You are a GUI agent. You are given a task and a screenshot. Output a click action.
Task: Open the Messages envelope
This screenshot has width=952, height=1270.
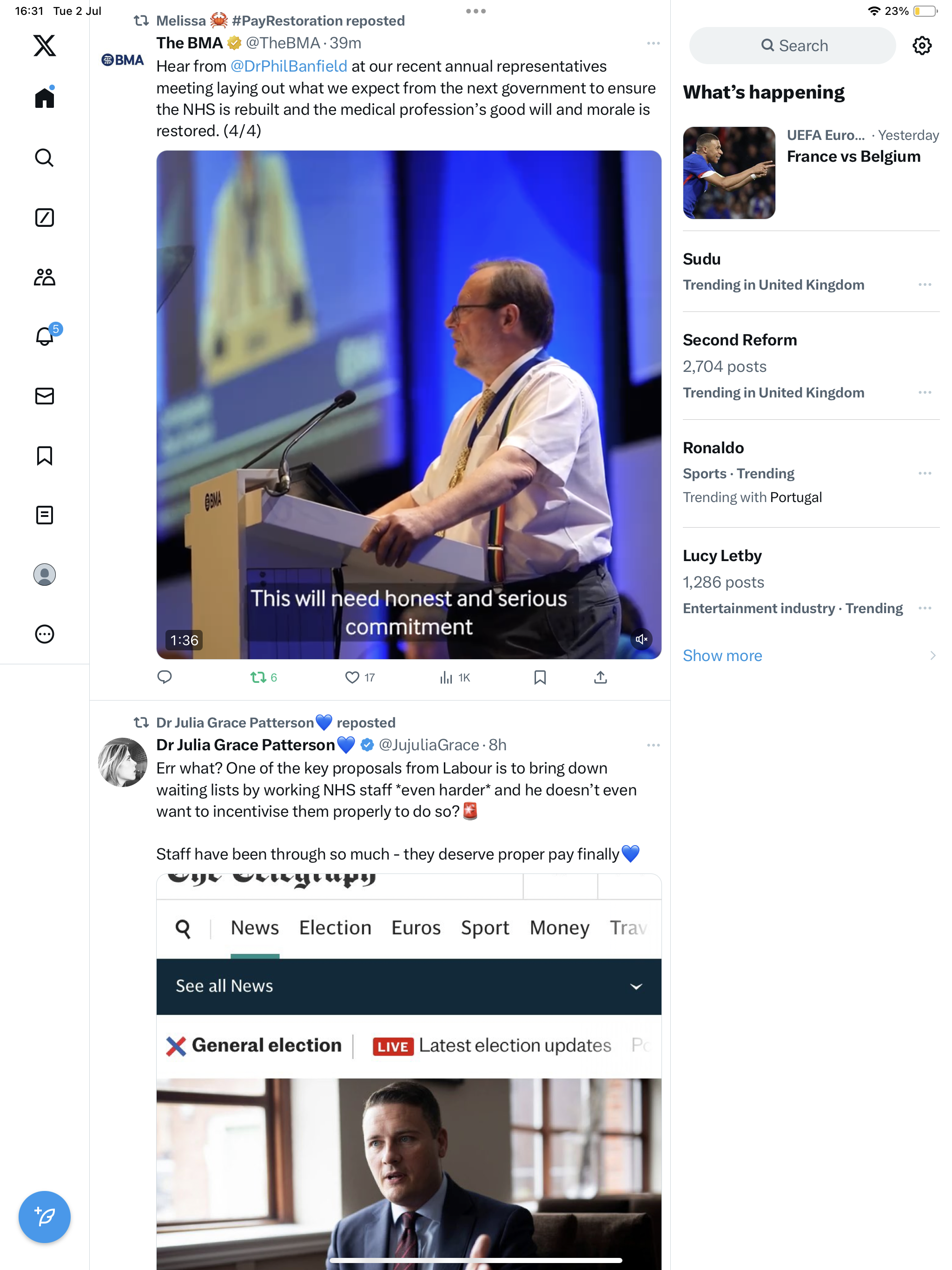pos(44,396)
